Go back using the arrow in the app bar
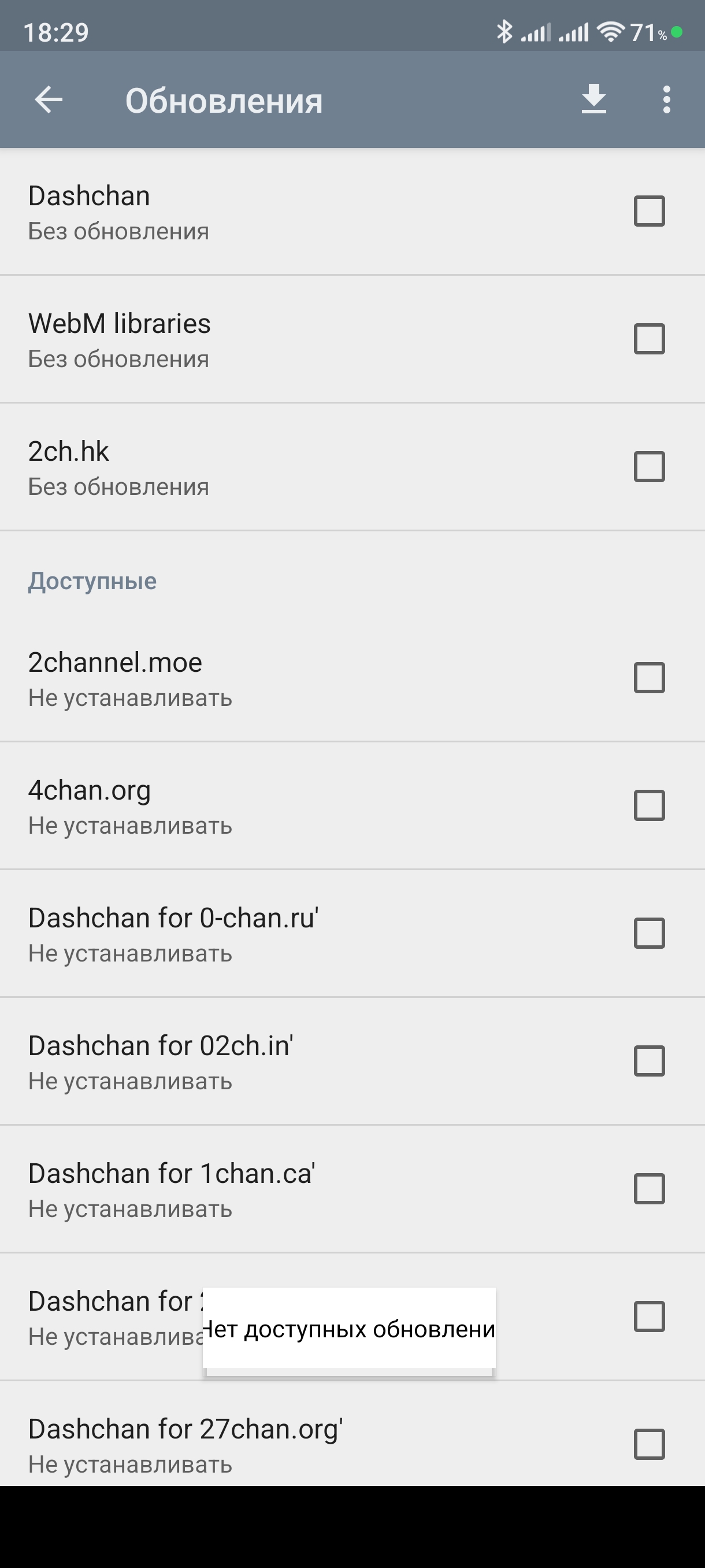 pos(49,100)
